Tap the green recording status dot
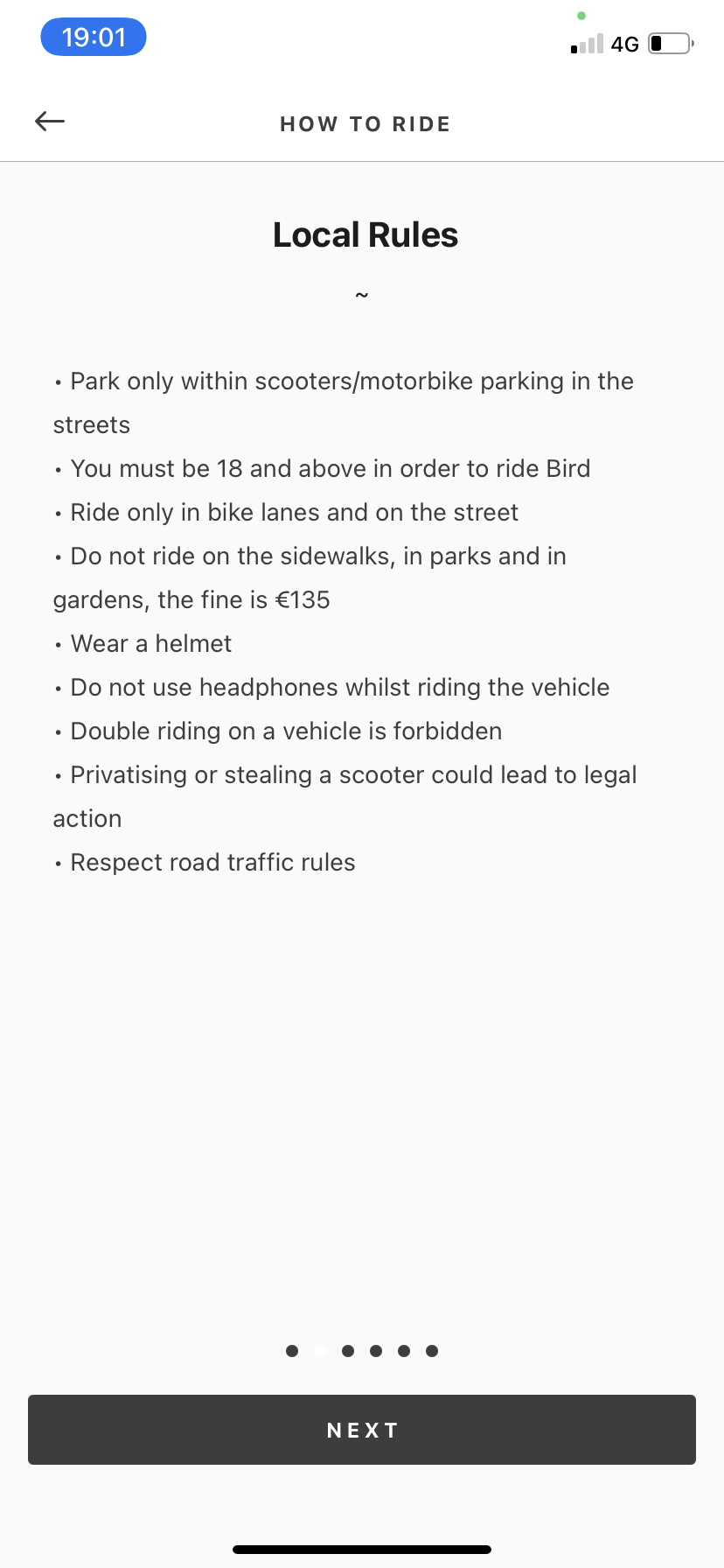 pyautogui.click(x=582, y=15)
